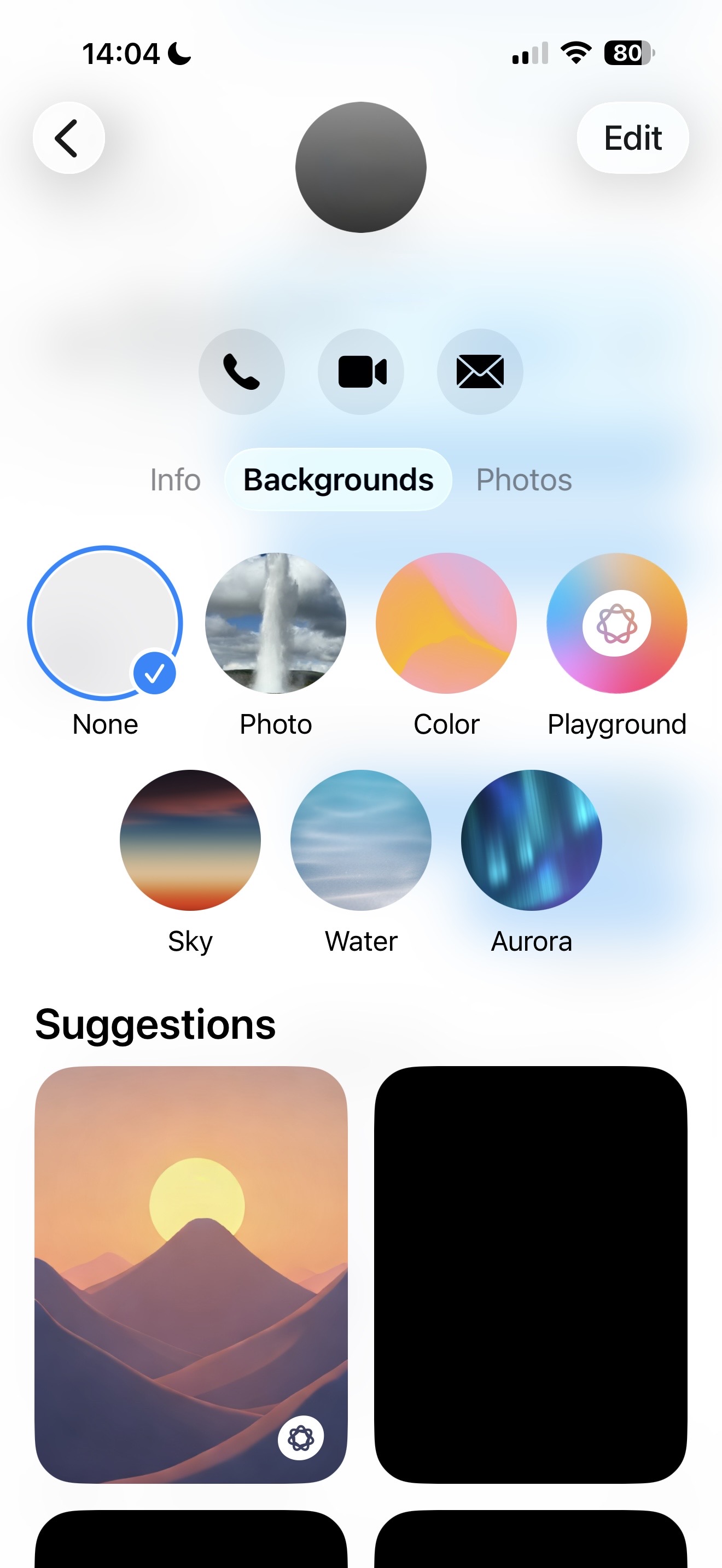Send an email with the envelope icon
Image resolution: width=722 pixels, height=1568 pixels.
(480, 371)
